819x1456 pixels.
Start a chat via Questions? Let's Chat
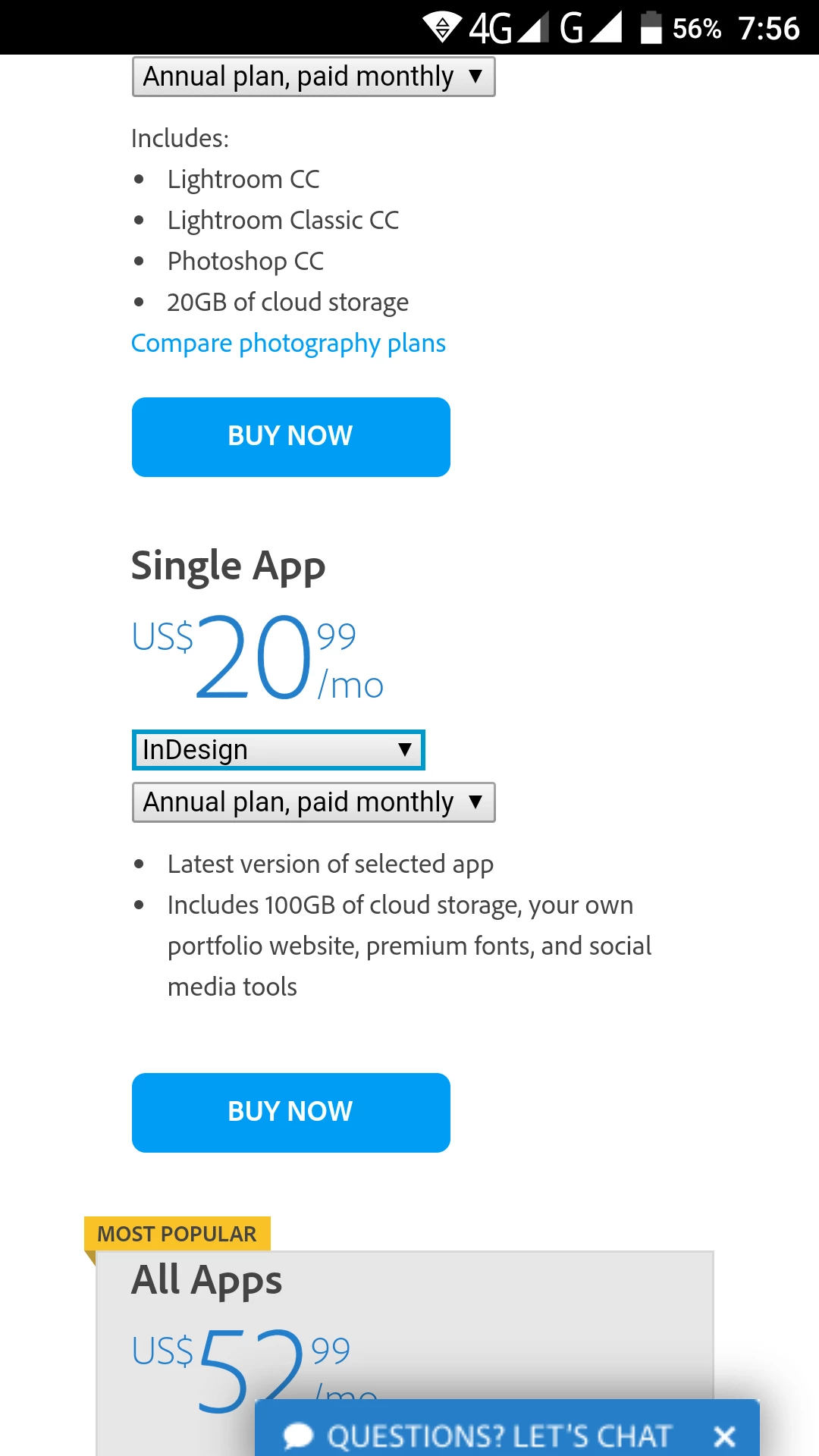tap(485, 1435)
